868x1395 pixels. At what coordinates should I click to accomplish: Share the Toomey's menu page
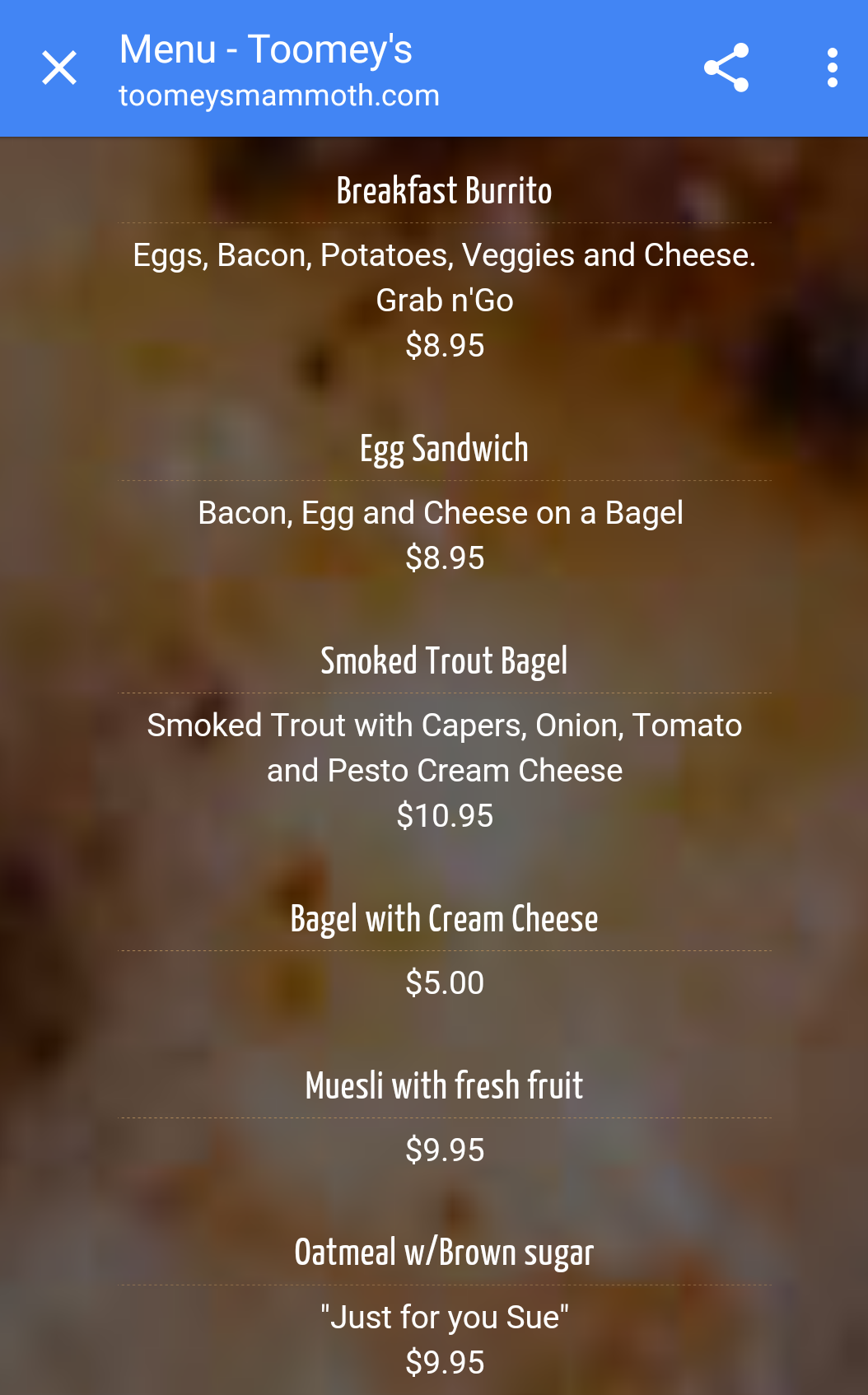(726, 68)
